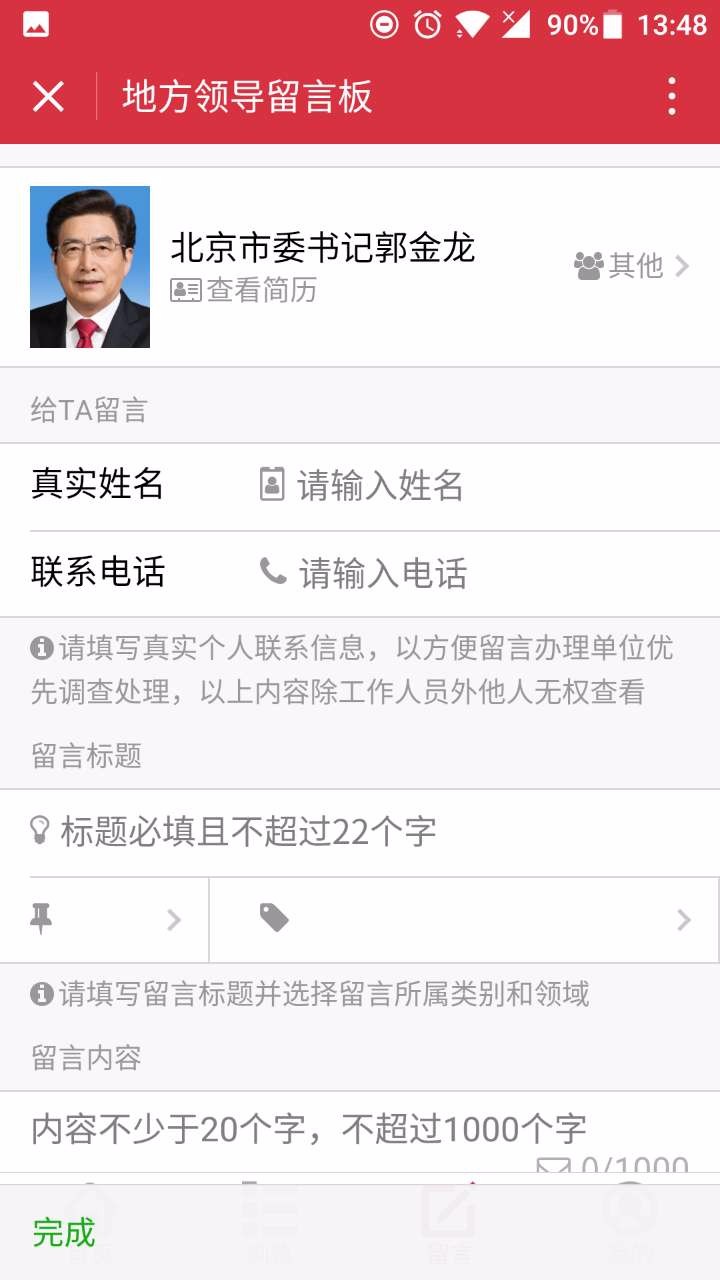Image resolution: width=720 pixels, height=1280 pixels.
Task: Tap 完成 to finish input
Action: [x=64, y=1232]
